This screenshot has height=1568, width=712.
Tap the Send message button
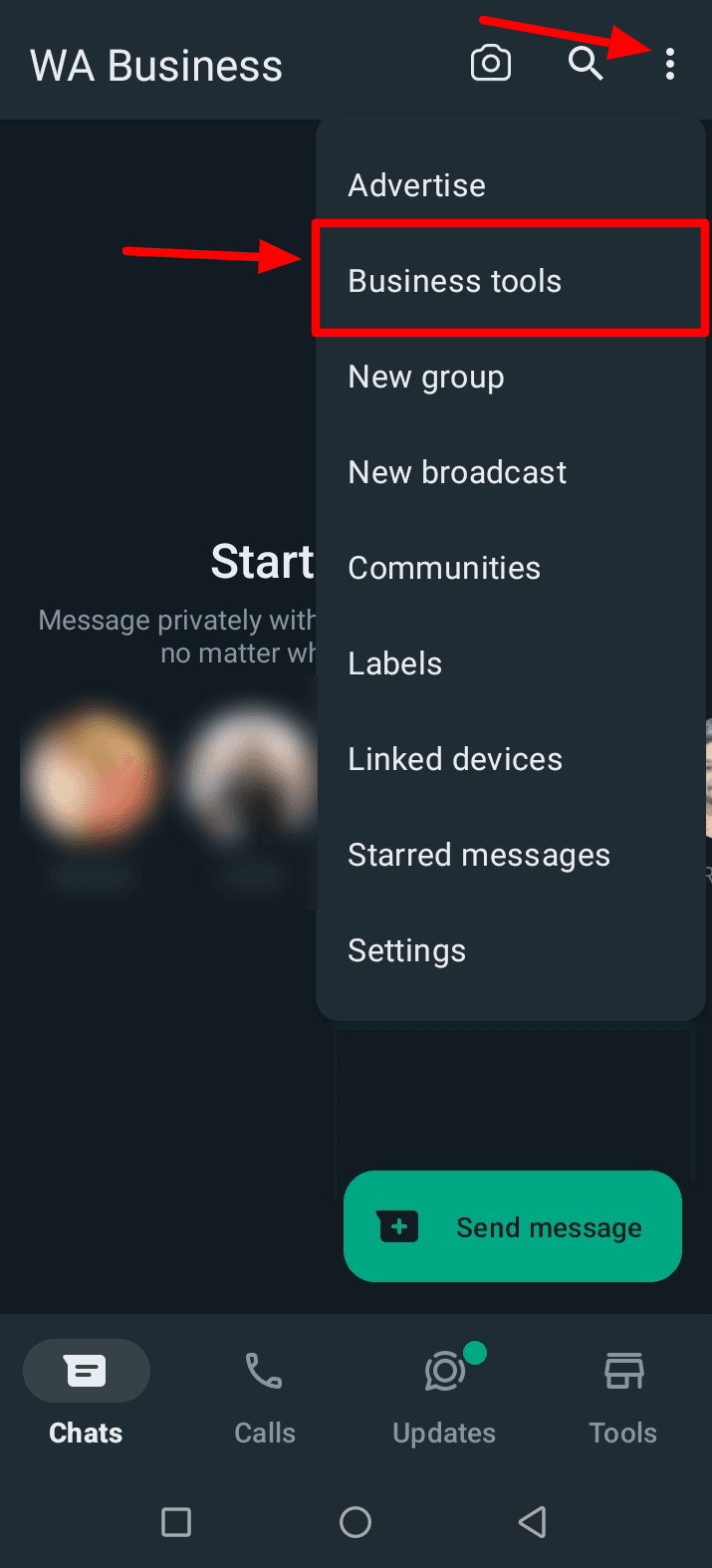pos(512,1226)
